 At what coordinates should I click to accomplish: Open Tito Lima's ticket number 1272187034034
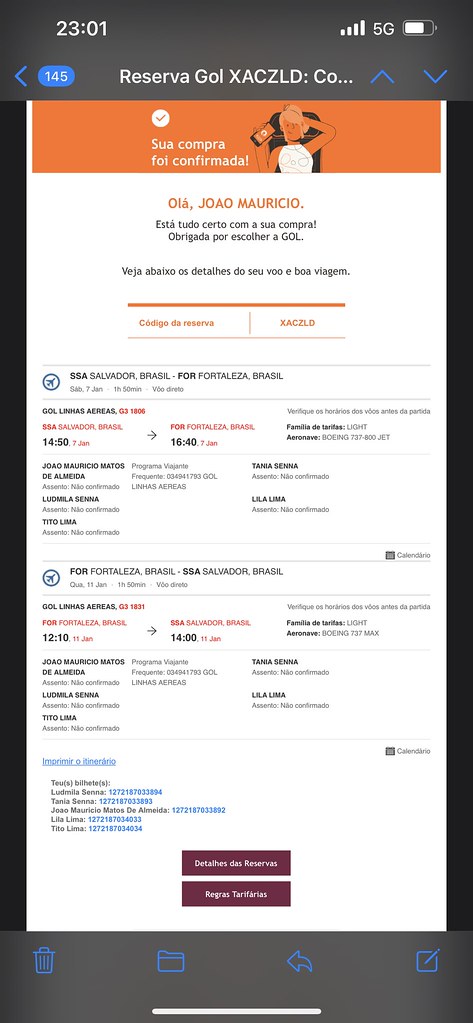pyautogui.click(x=115, y=829)
